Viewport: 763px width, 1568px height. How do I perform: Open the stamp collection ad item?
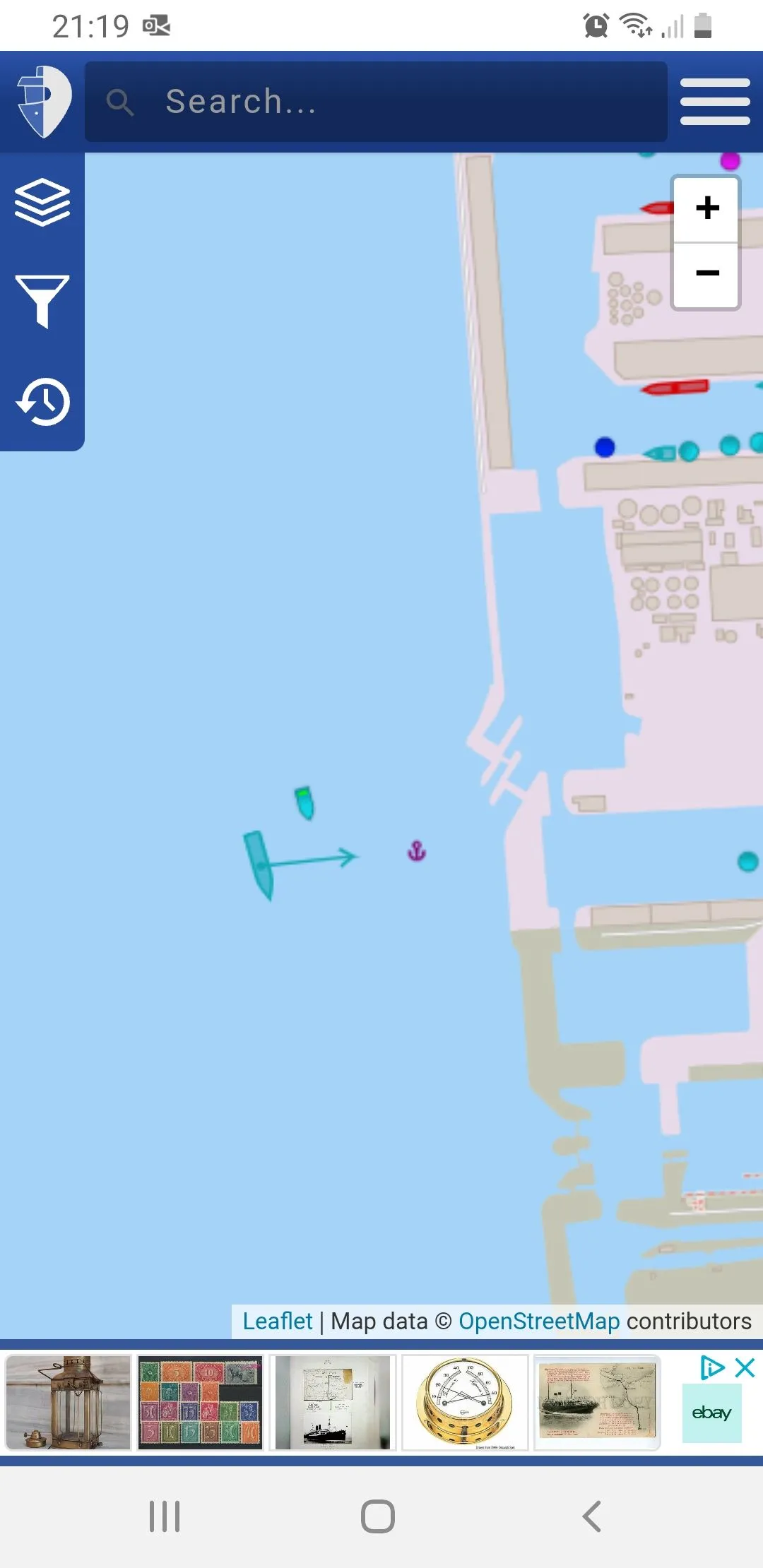pos(201,1402)
